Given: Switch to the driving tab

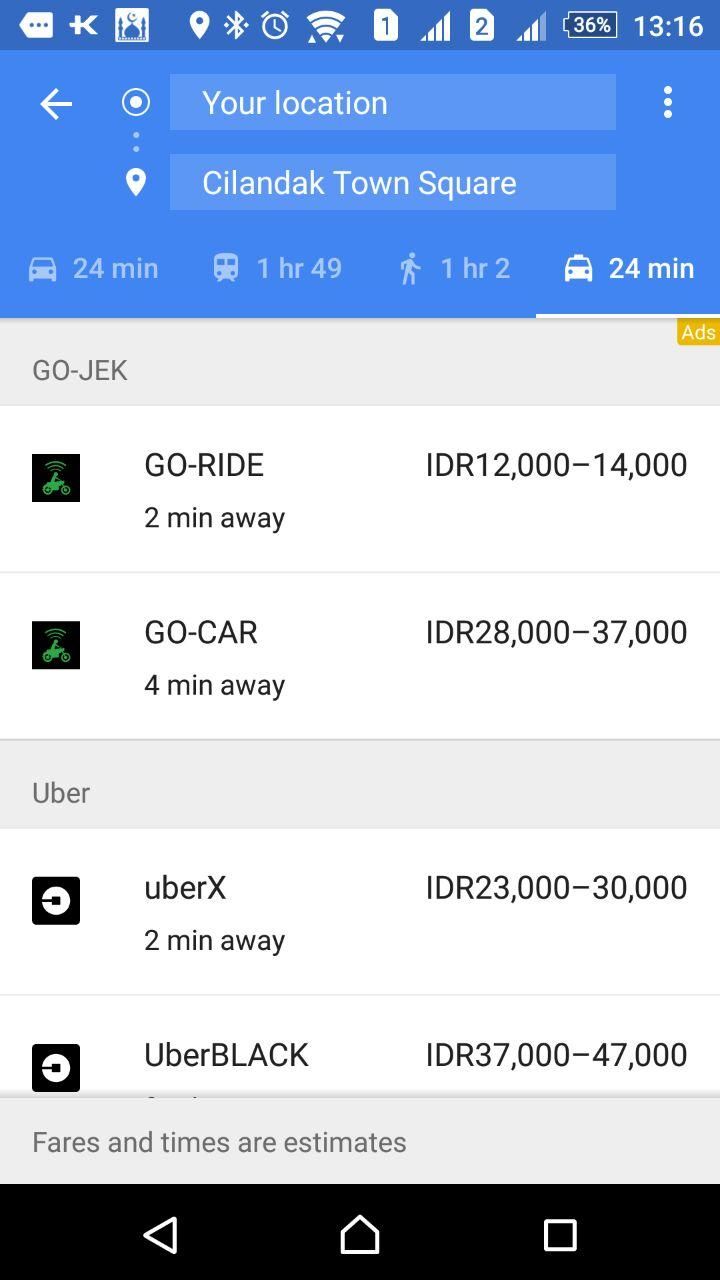Looking at the screenshot, I should pyautogui.click(x=93, y=268).
